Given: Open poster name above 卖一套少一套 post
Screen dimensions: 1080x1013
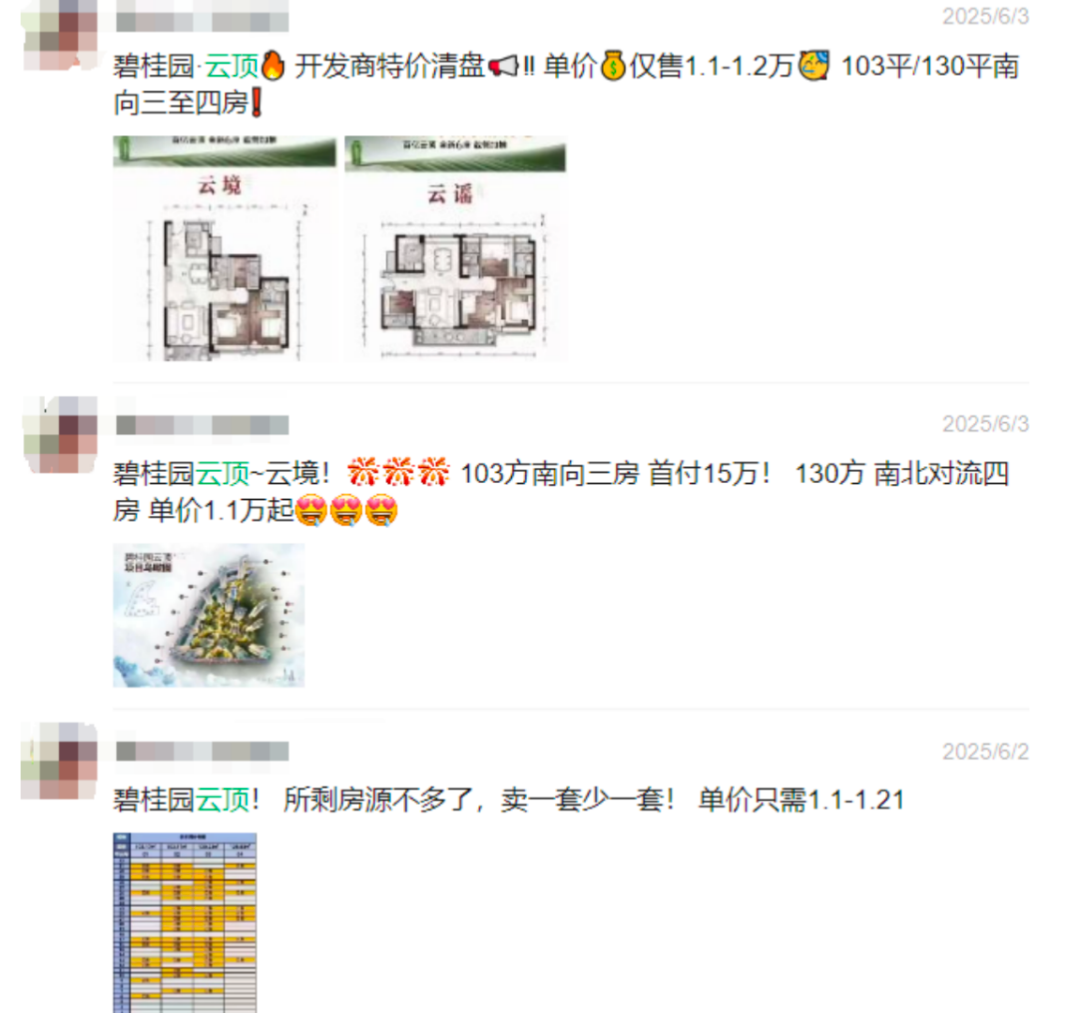Looking at the screenshot, I should tap(202, 752).
